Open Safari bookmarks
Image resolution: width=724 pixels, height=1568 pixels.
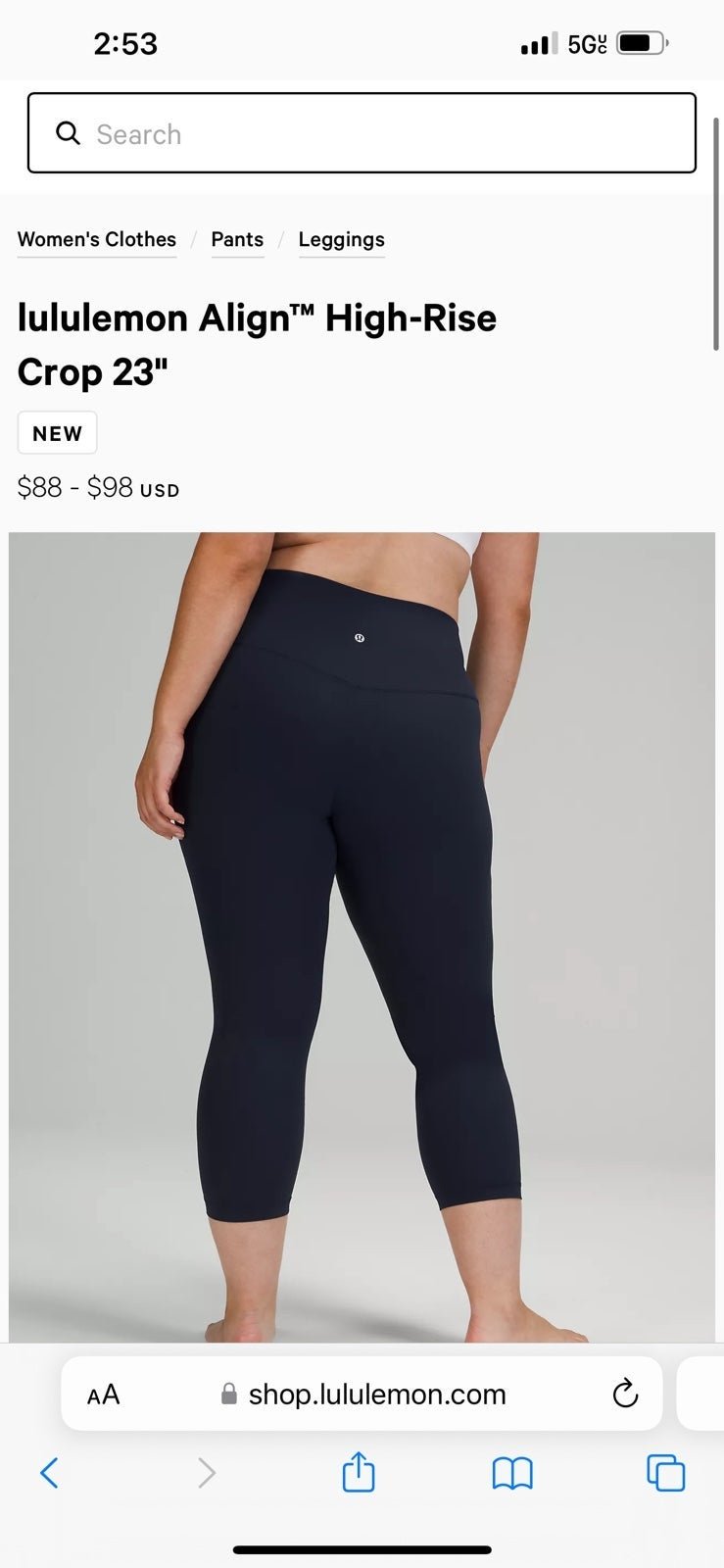(512, 1473)
